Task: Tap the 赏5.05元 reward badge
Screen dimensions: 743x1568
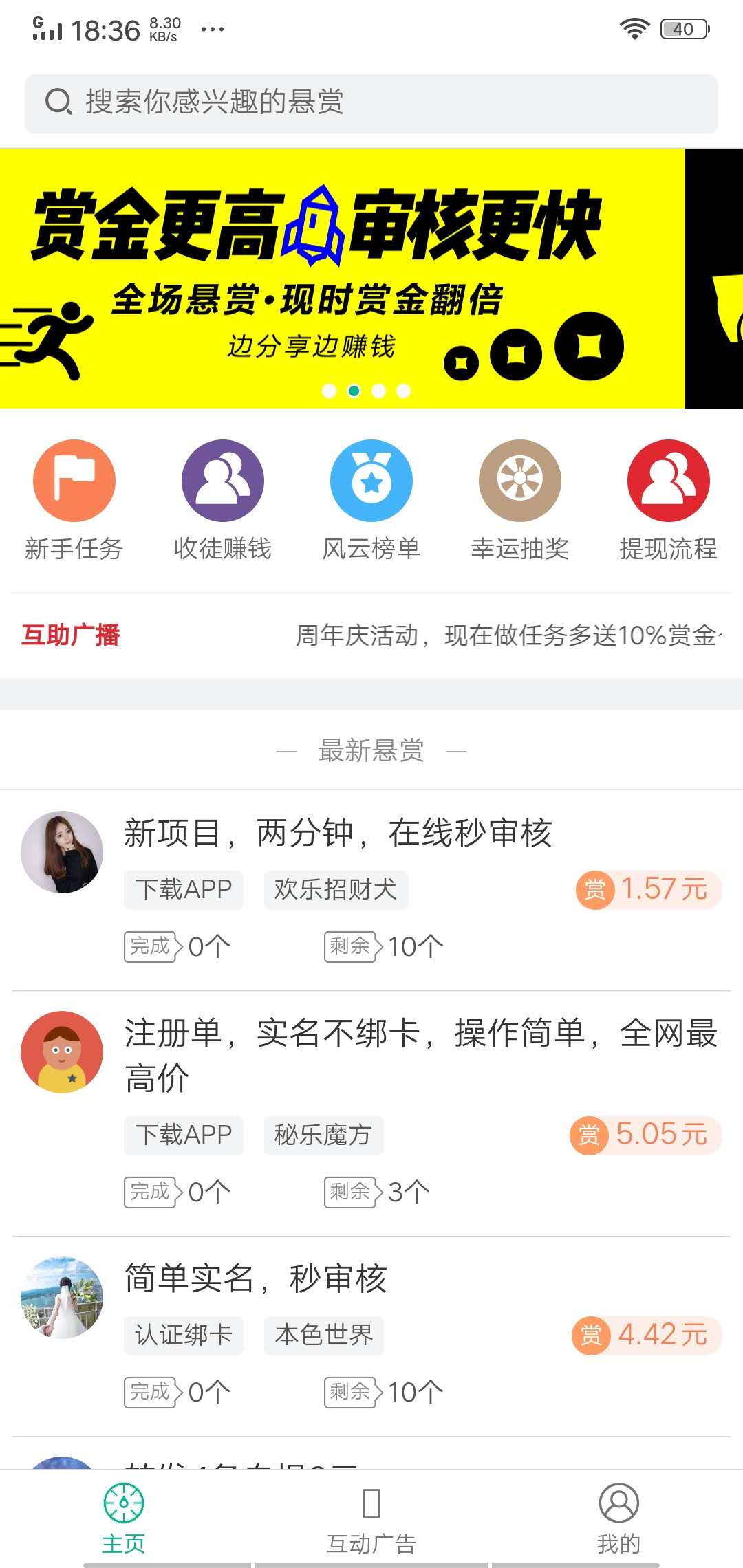Action: [645, 1134]
